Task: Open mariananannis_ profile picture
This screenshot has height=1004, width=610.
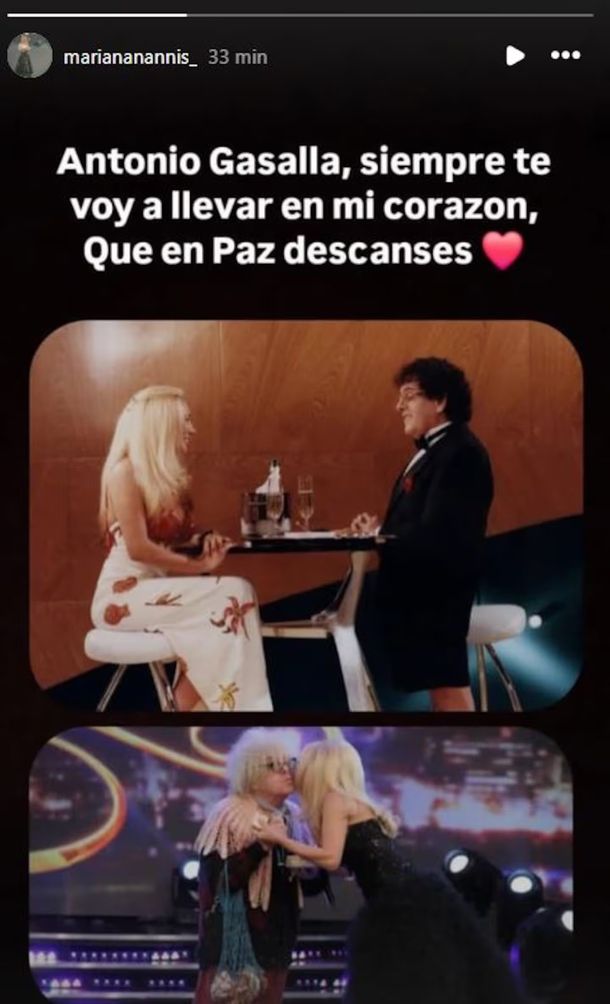Action: [x=29, y=55]
